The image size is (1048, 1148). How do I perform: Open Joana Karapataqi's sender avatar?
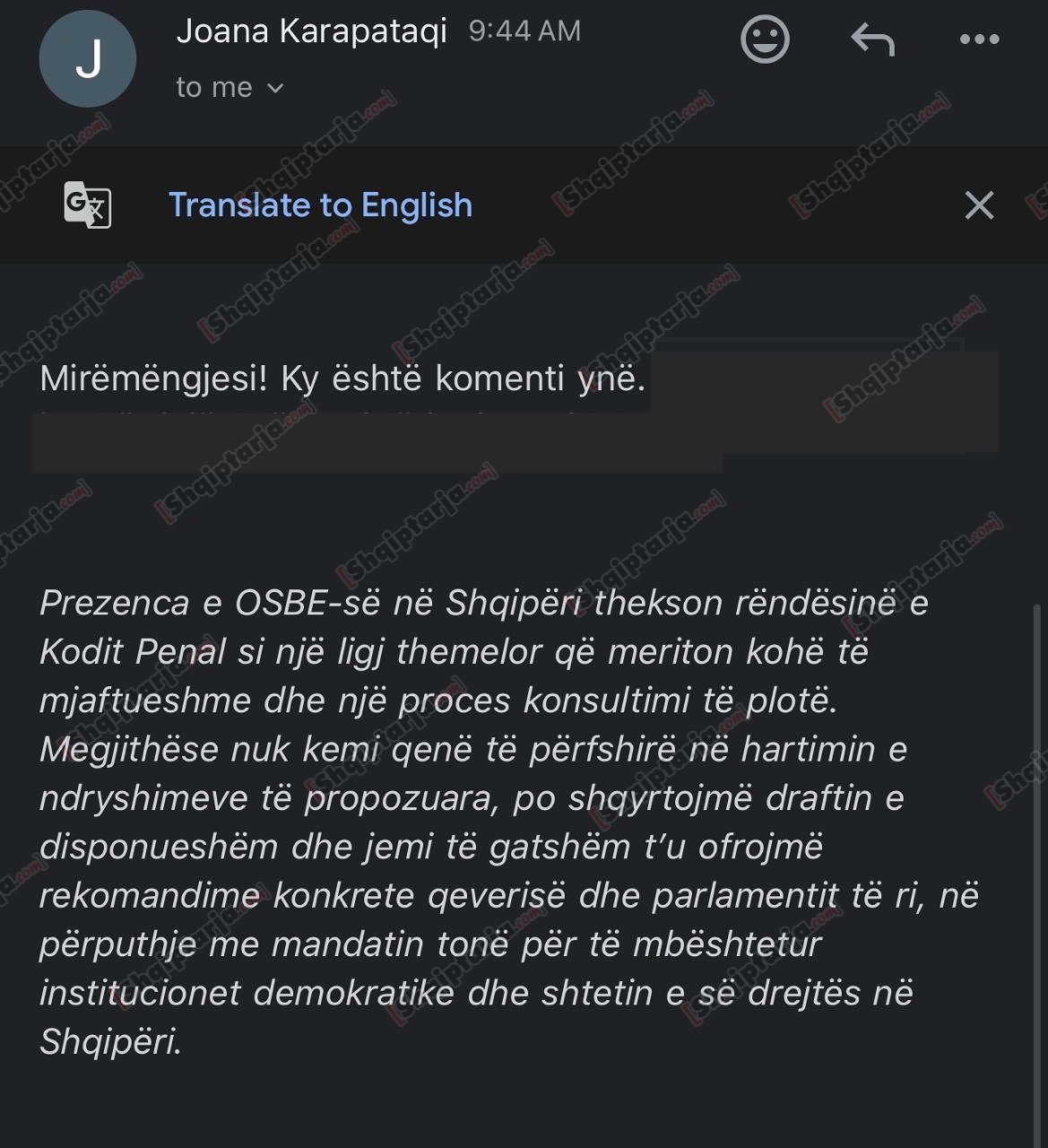coord(88,59)
